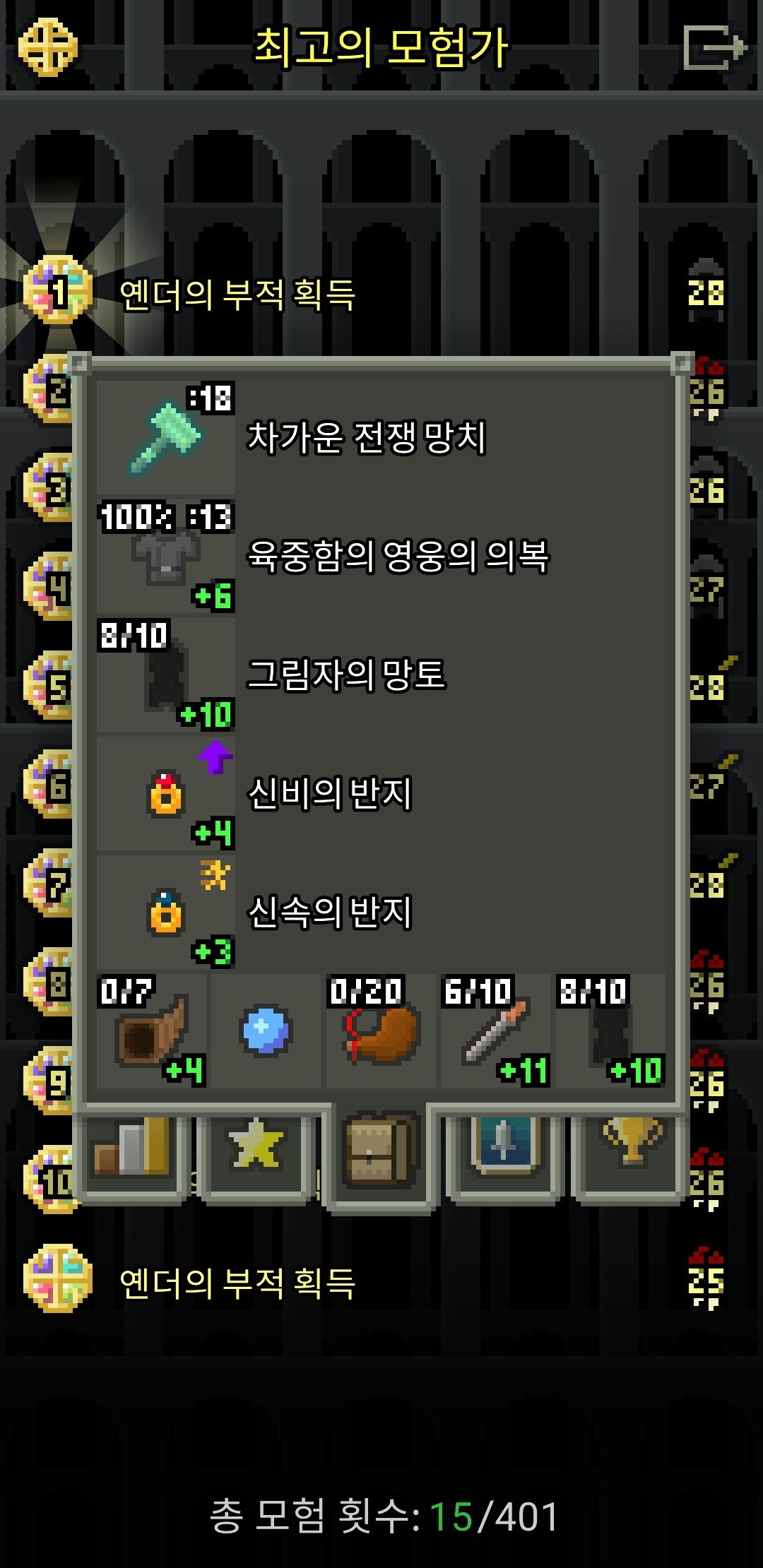This screenshot has width=763, height=1568.
Task: Show info for 신비의 반지
Action: (381, 792)
